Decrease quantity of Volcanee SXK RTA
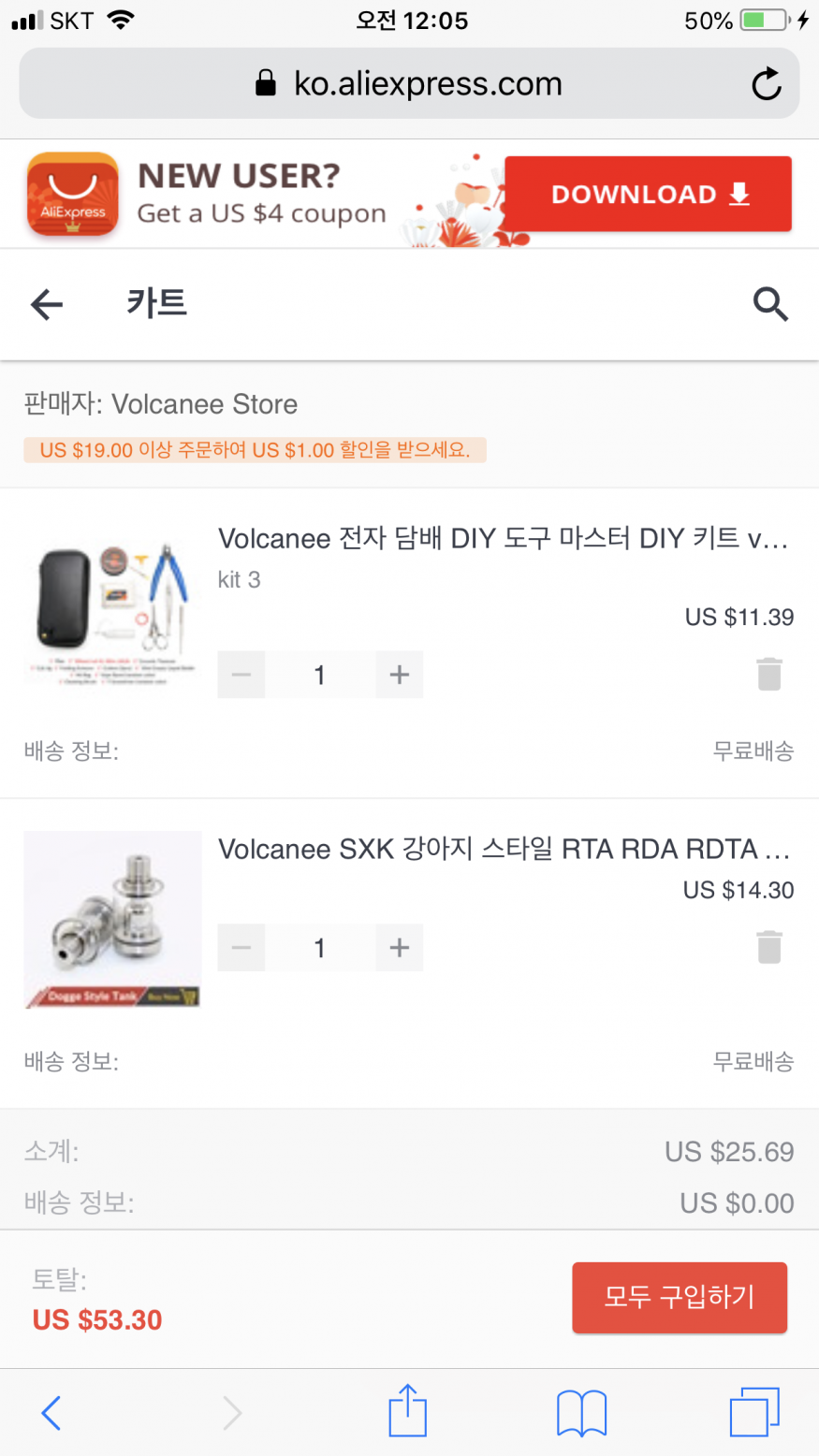 [241, 948]
